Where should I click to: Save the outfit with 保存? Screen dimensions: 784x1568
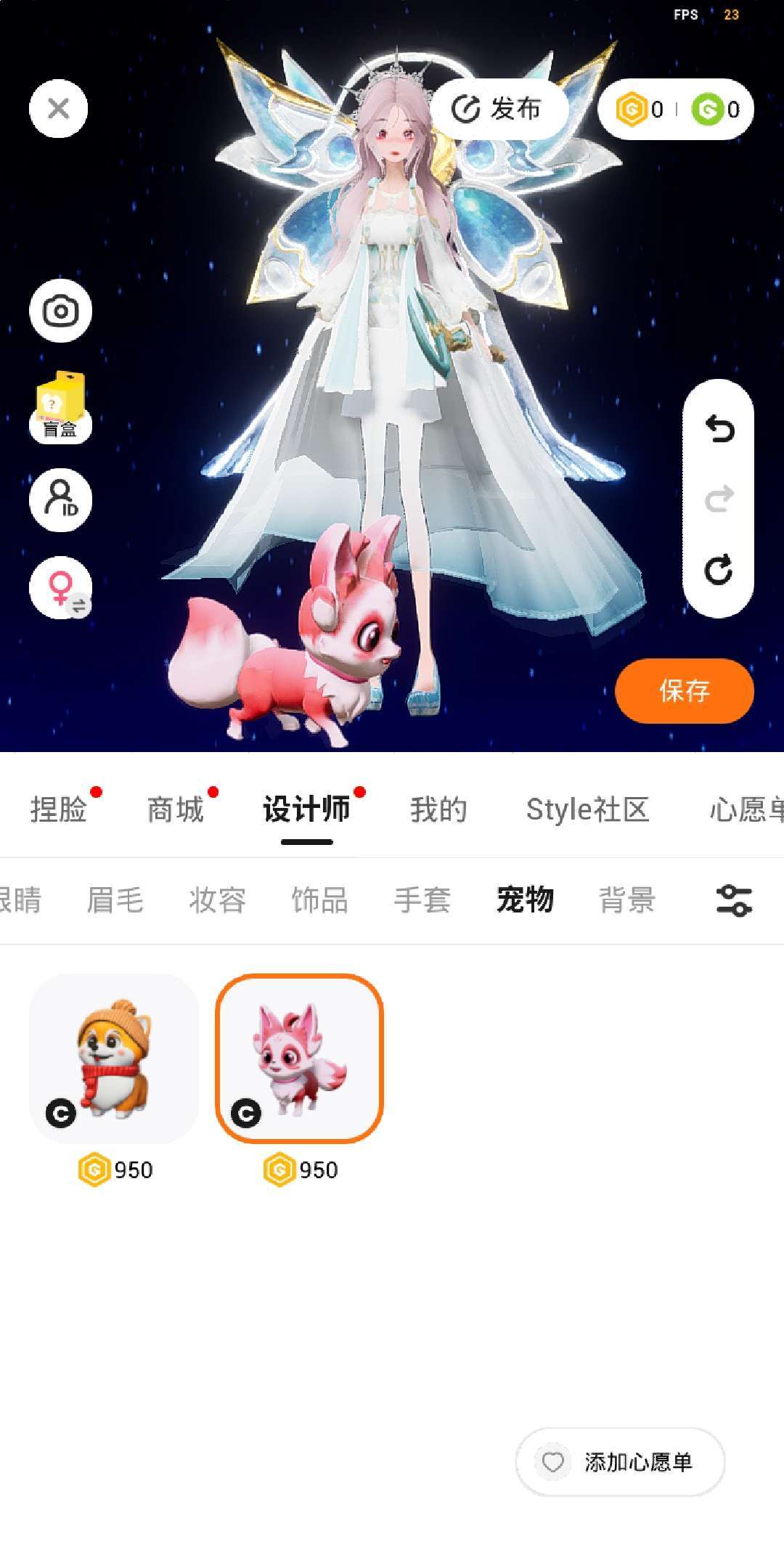(x=684, y=690)
